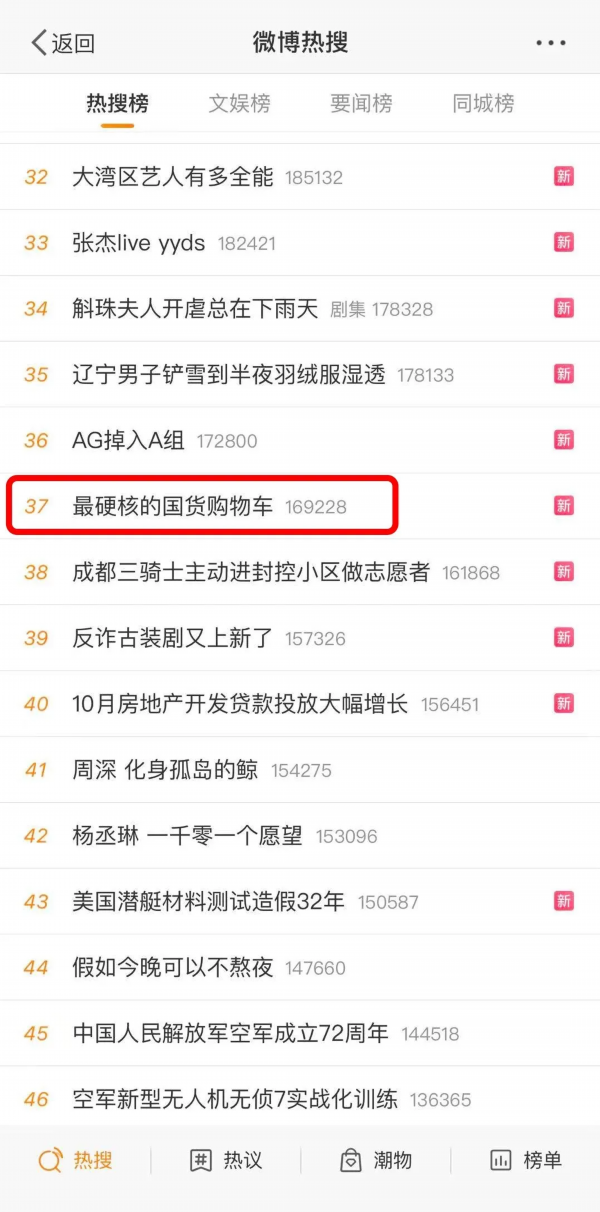Open topic 美国潜艇材料测试造假32年

[208, 902]
